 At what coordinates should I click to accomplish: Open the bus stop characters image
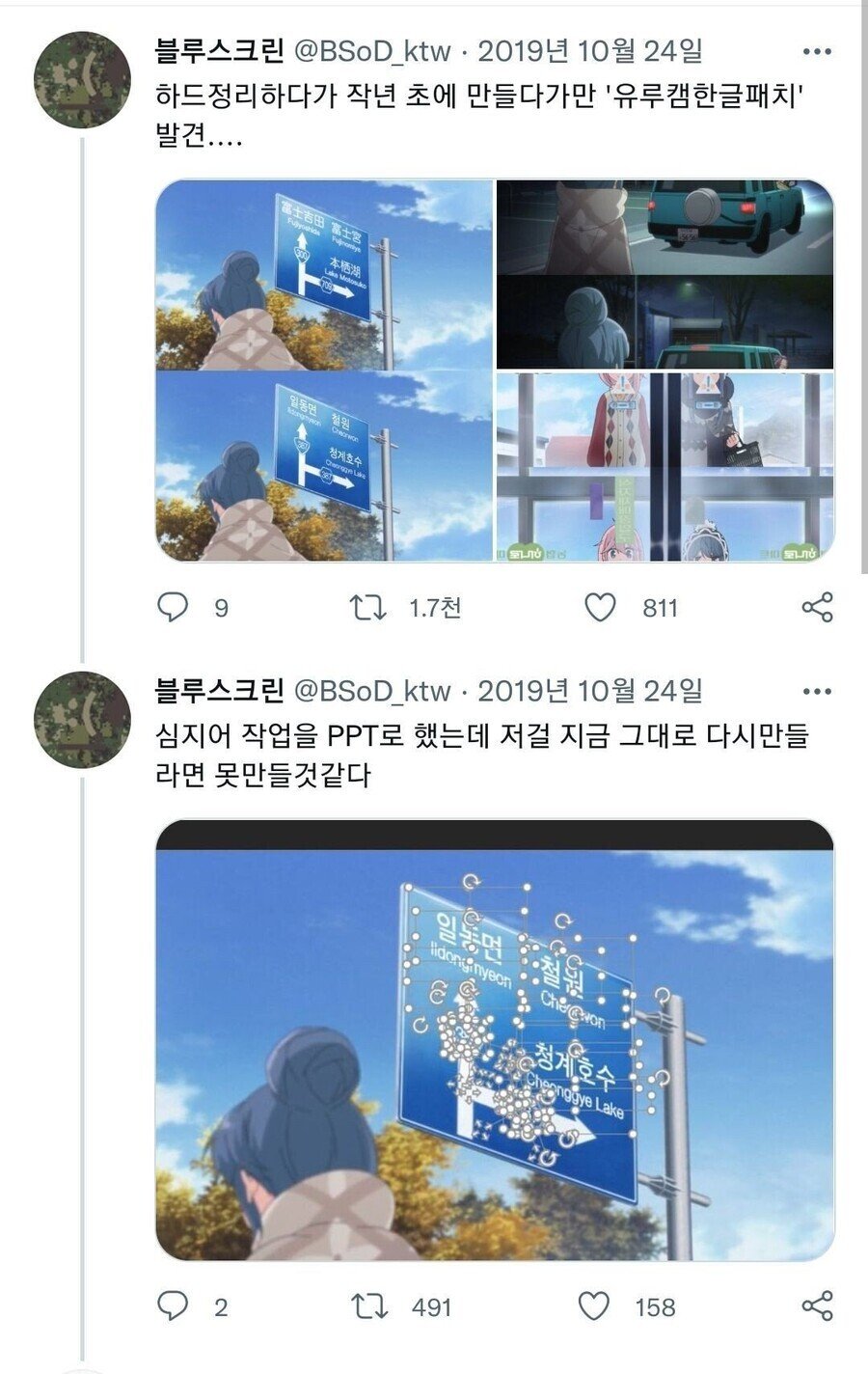pyautogui.click(x=665, y=467)
